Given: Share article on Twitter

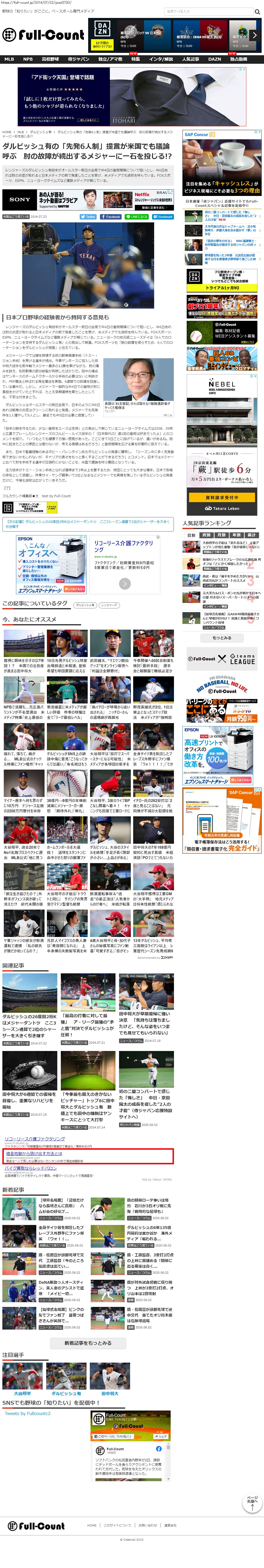Looking at the screenshot, I should [88, 217].
